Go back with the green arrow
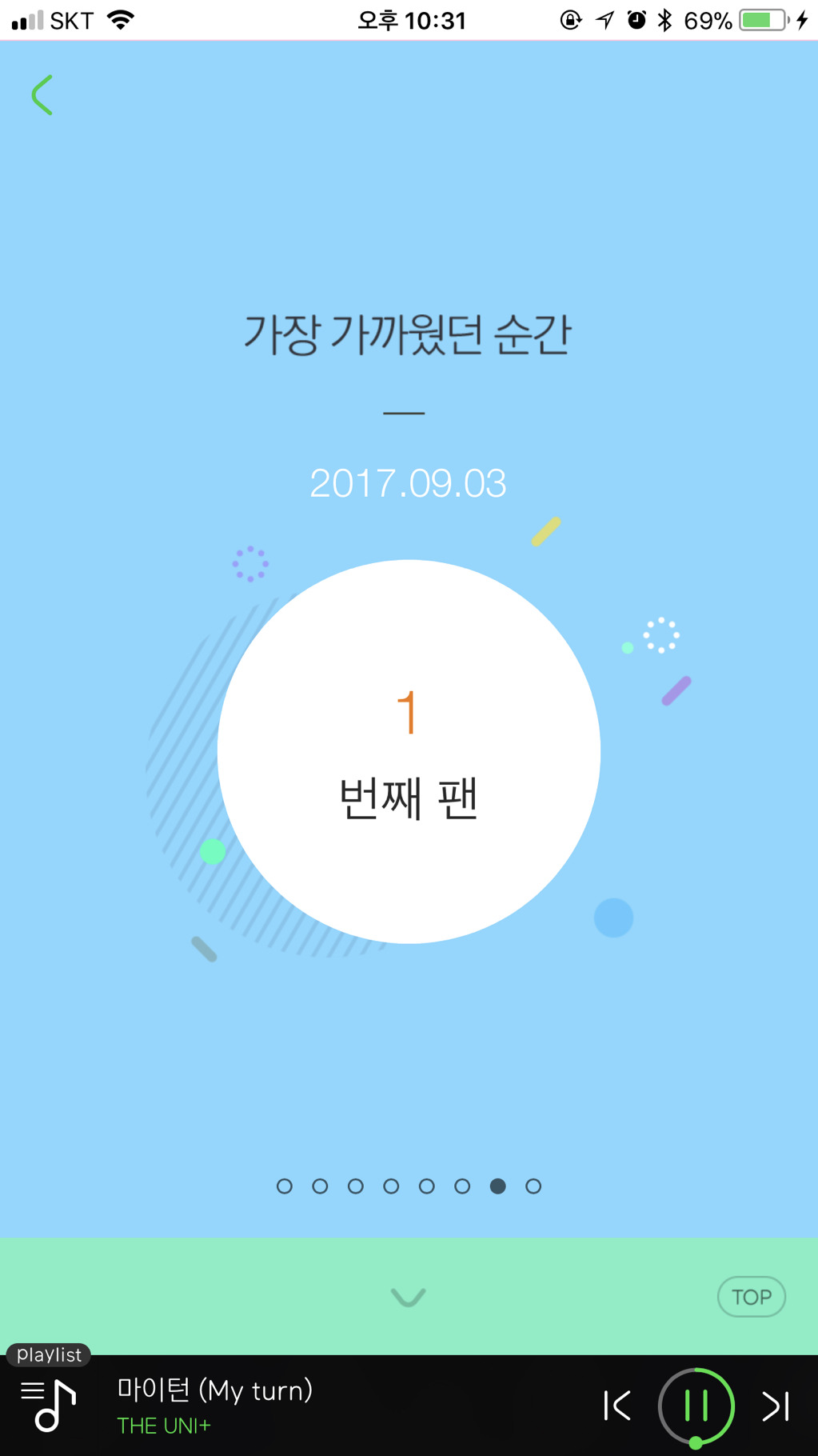818x1456 pixels. point(42,95)
